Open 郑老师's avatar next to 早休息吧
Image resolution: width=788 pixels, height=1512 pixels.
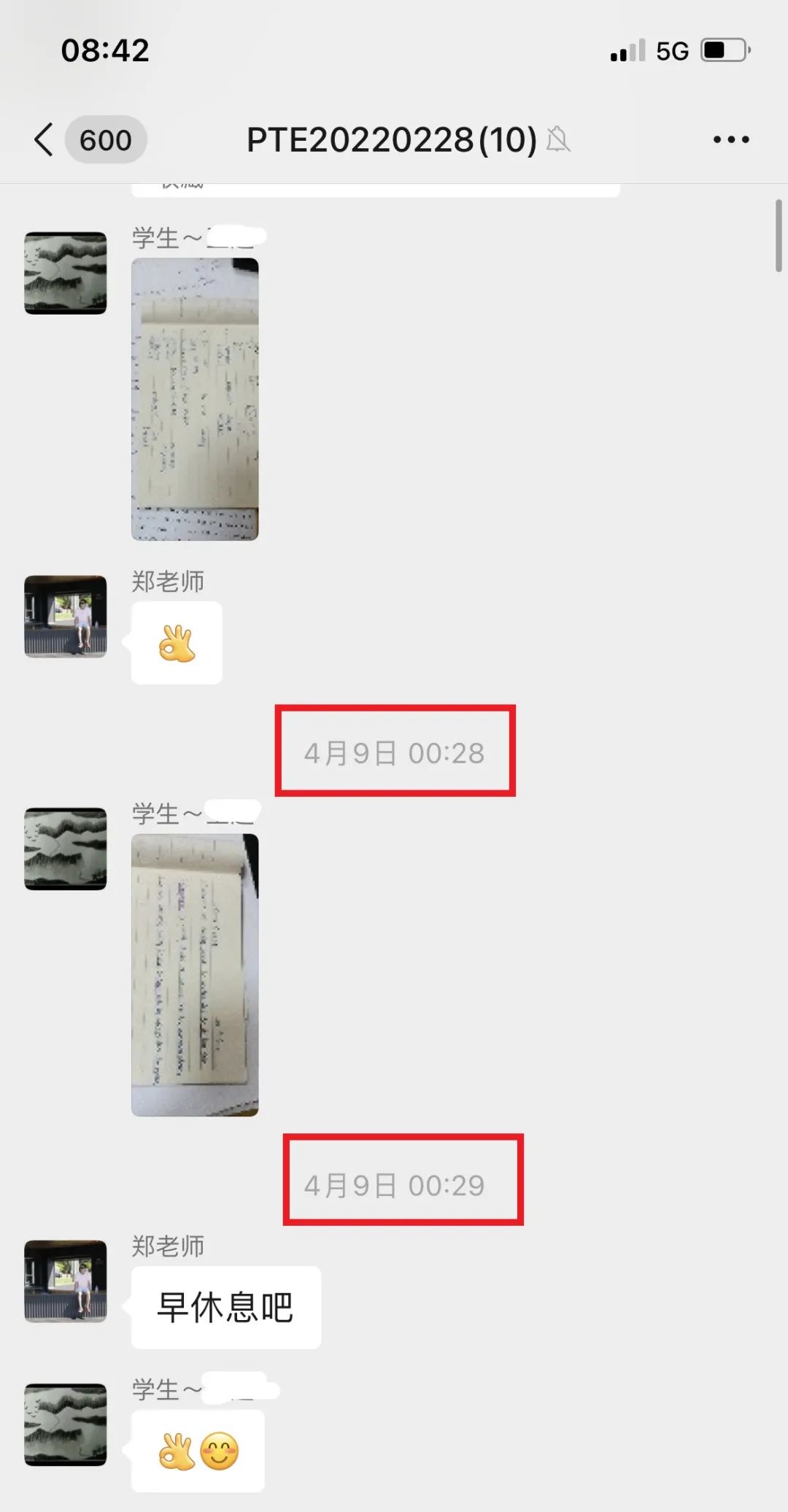[66, 1281]
